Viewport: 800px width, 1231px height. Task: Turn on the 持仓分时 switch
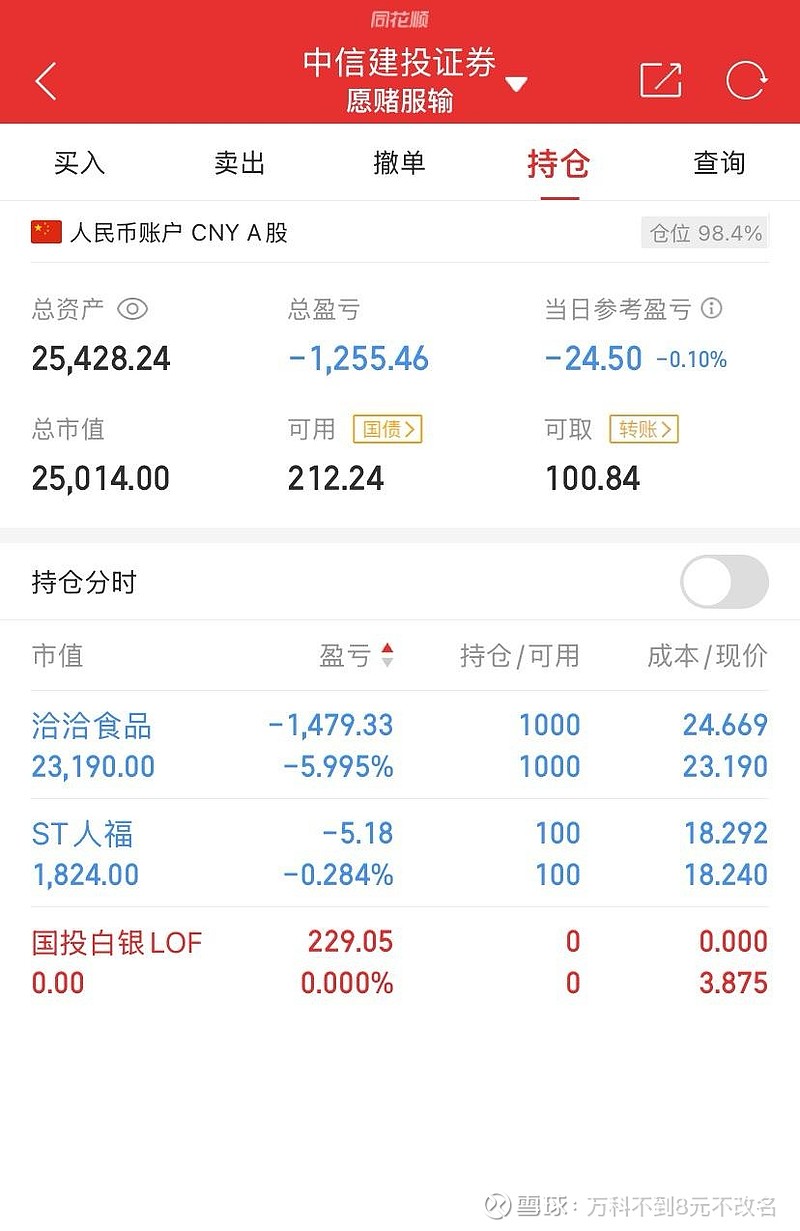tap(724, 582)
